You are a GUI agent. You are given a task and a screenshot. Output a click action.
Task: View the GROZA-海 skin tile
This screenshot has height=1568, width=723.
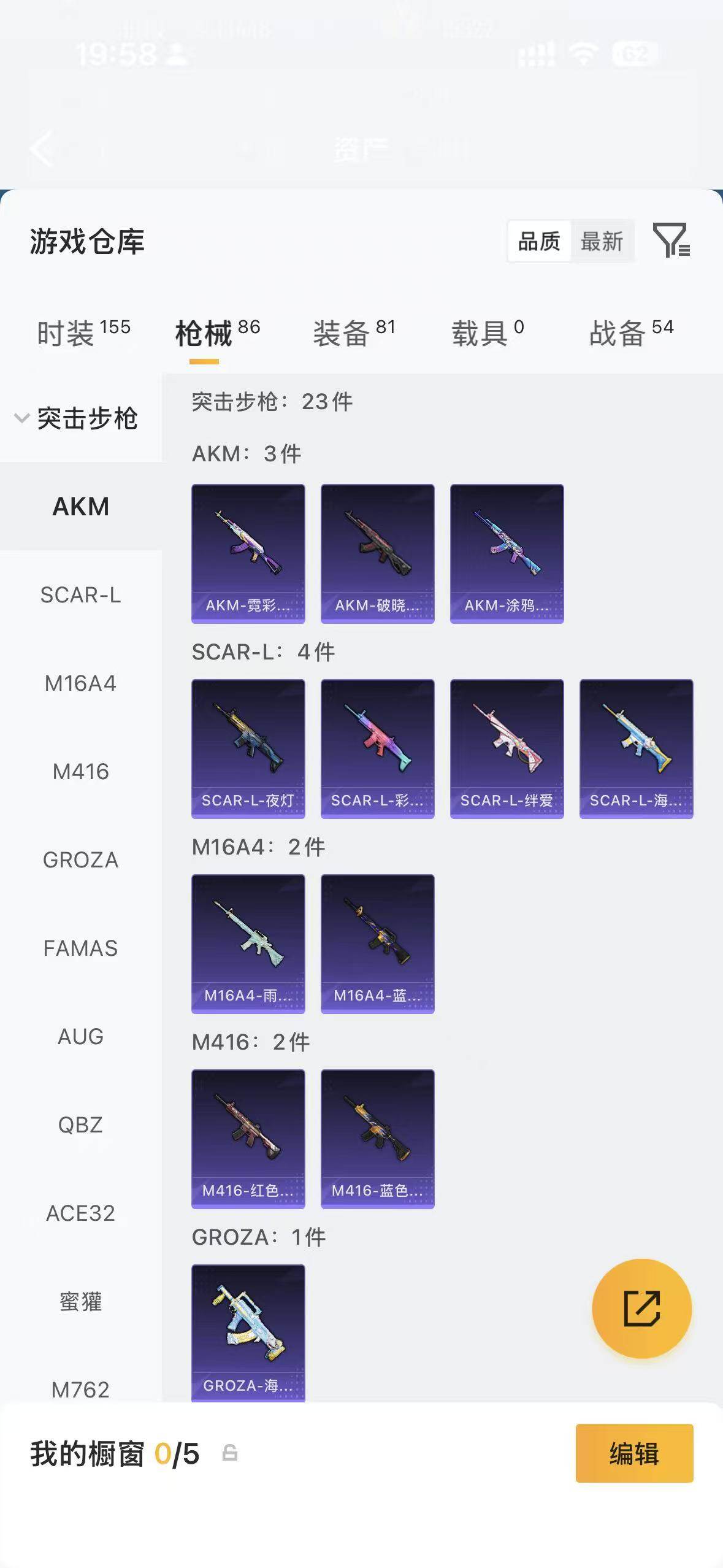(x=248, y=1333)
